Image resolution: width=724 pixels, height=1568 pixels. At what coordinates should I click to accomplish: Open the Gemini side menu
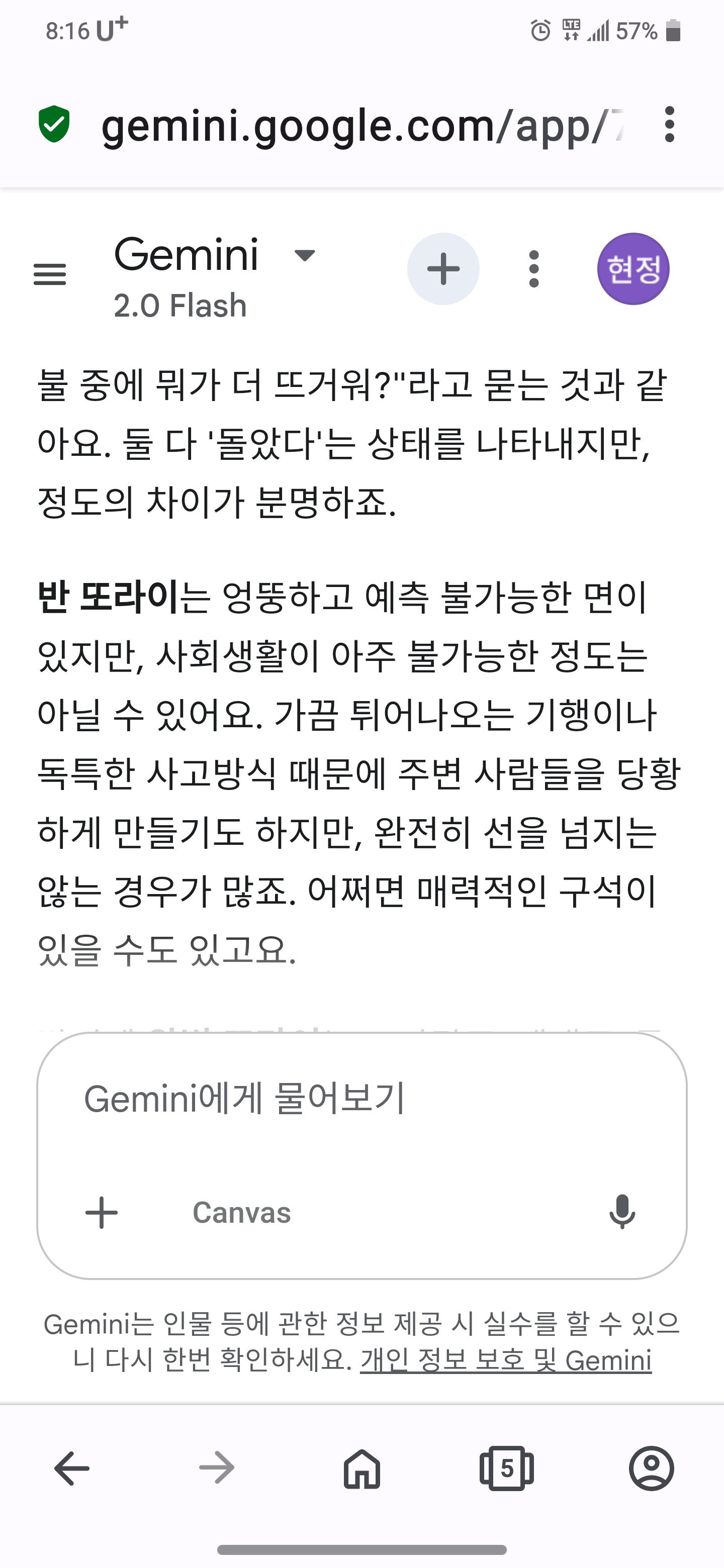click(49, 274)
